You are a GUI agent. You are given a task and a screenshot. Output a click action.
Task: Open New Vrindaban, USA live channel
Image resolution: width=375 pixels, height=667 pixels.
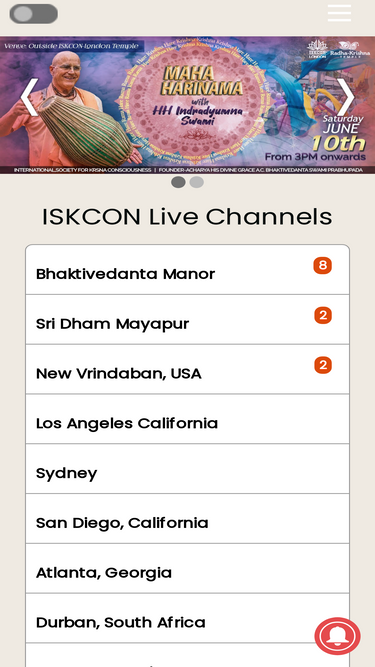188,369
